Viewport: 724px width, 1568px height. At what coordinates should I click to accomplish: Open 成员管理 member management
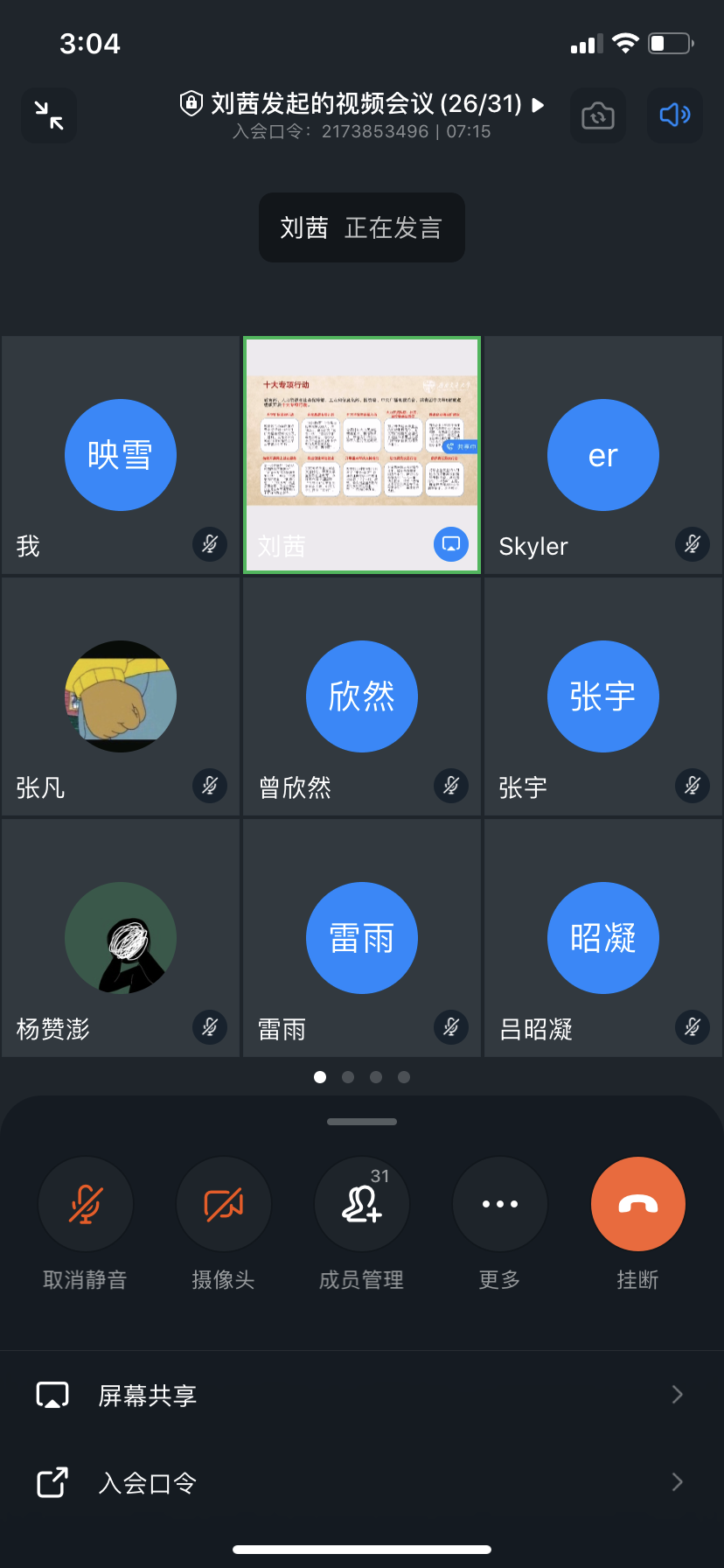362,1205
